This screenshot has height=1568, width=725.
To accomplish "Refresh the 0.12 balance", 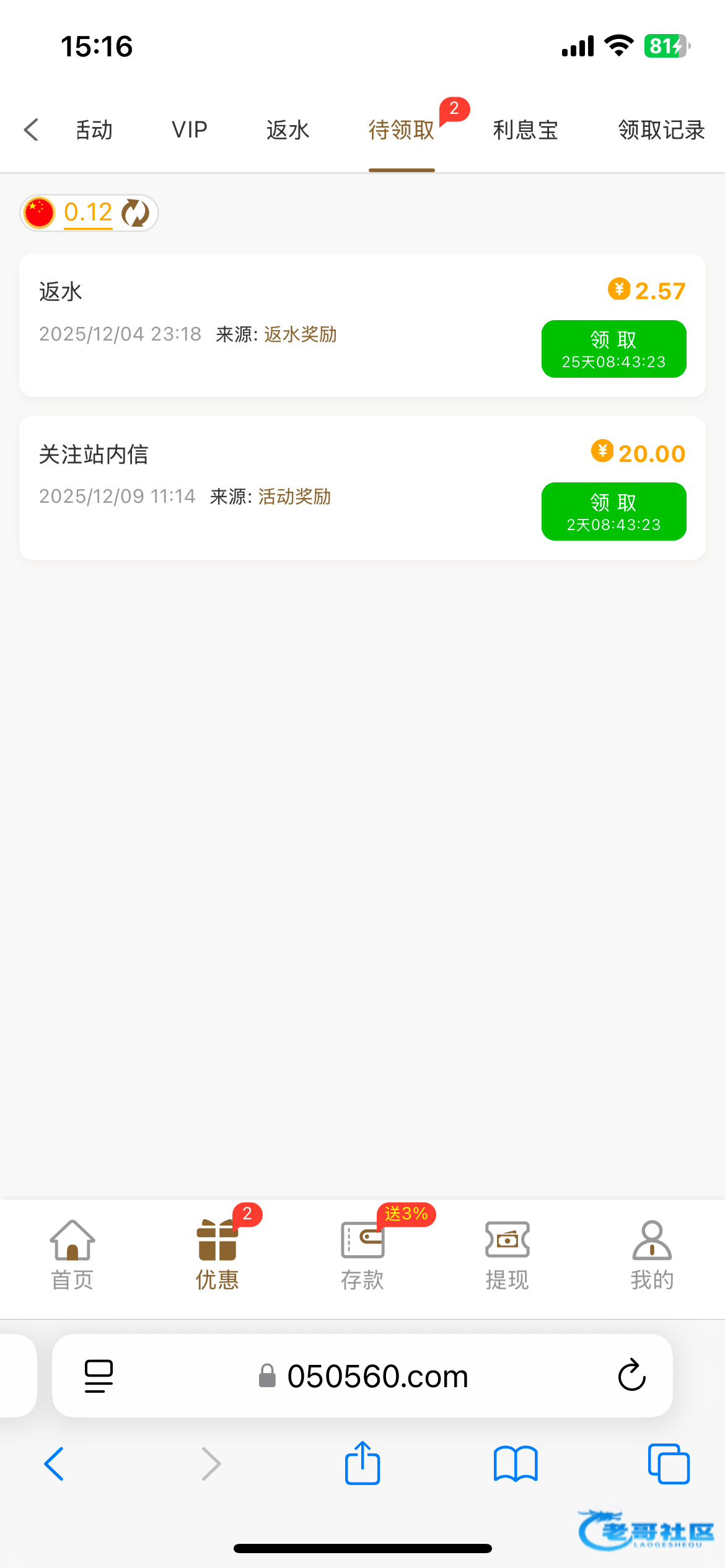I will [135, 213].
